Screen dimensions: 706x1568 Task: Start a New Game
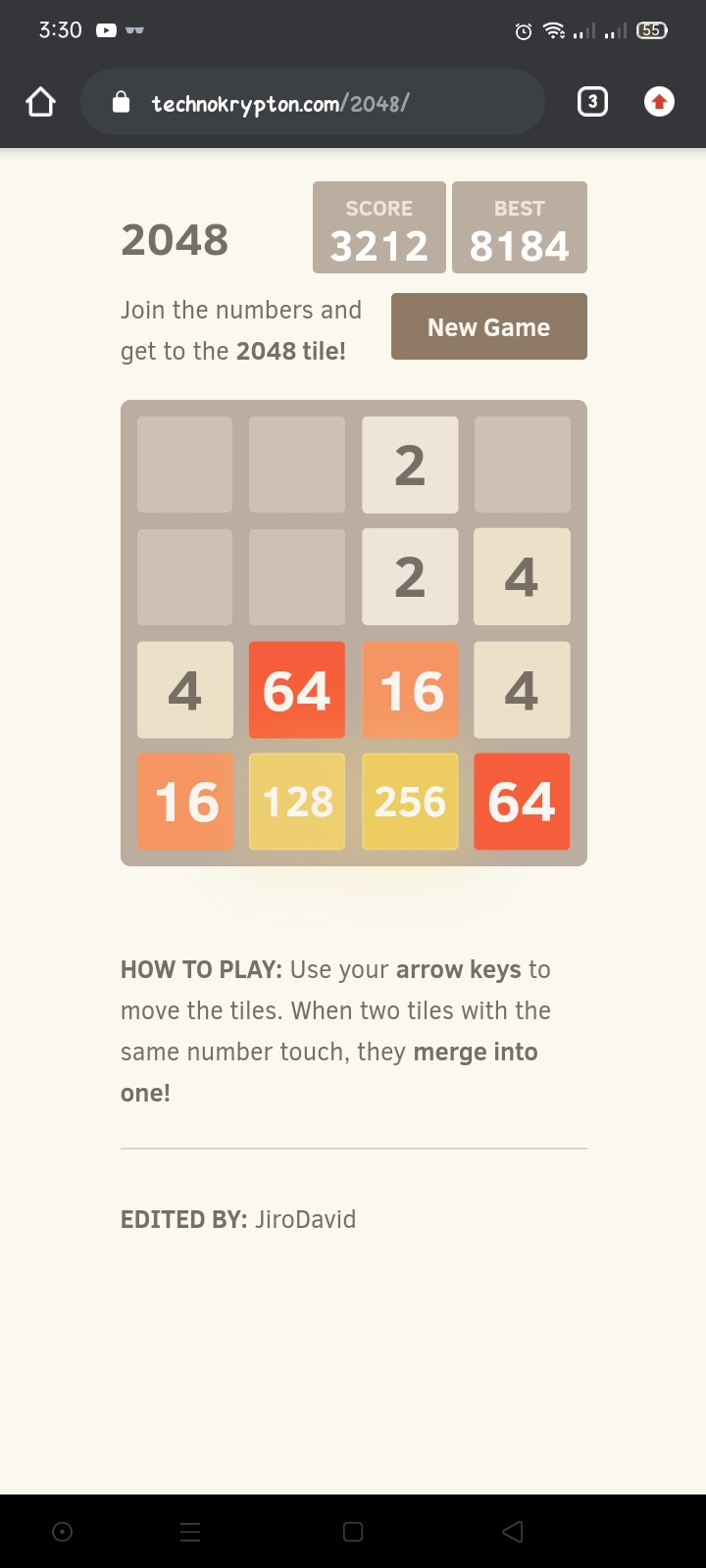(488, 326)
